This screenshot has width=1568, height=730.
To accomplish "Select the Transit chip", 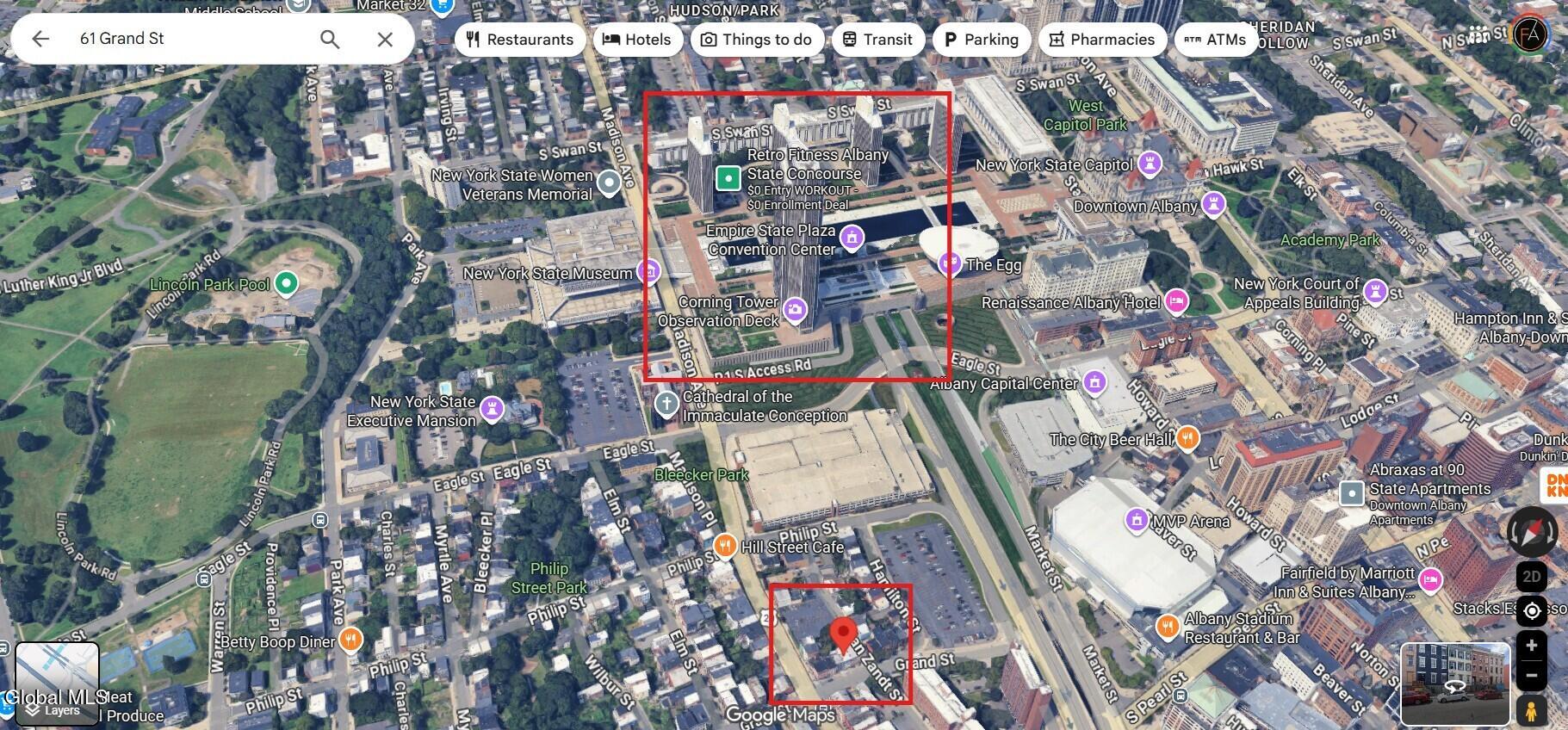I will [x=877, y=40].
